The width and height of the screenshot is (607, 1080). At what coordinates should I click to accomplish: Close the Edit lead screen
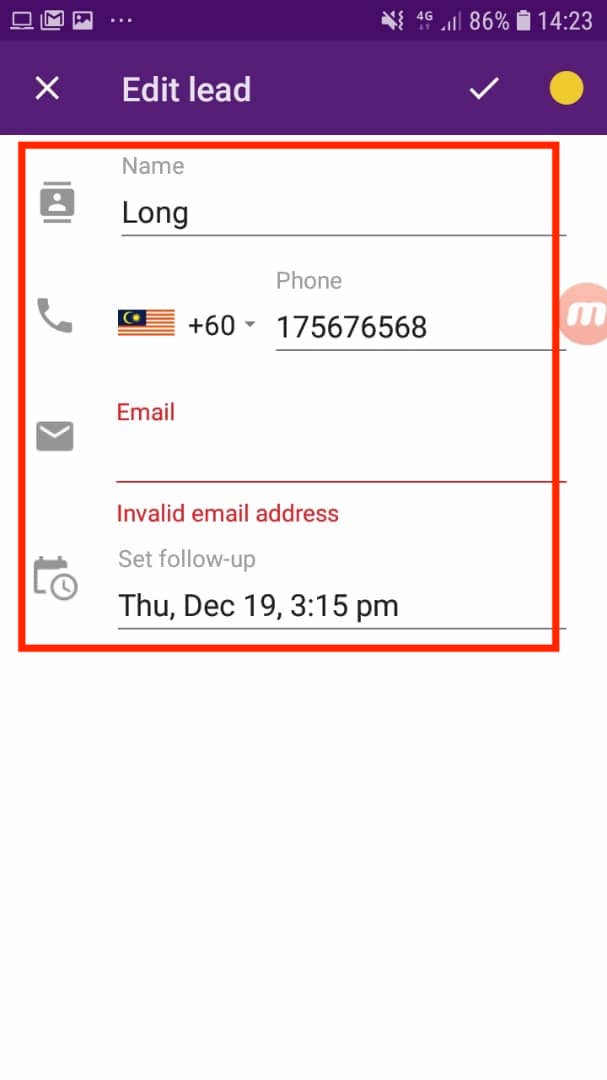click(x=47, y=89)
